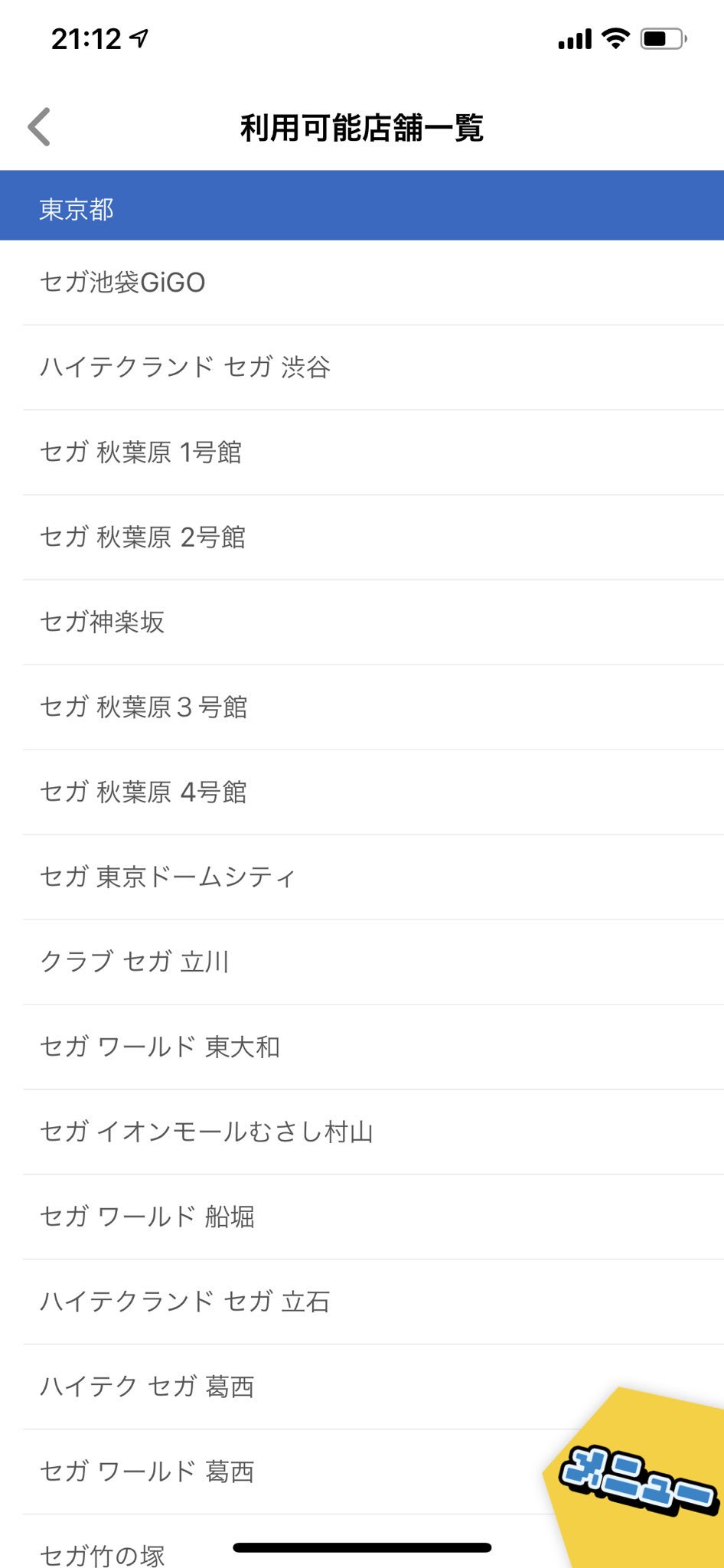Select クラブ セガ 立川
Screen dimensions: 724x1568
tap(362, 962)
